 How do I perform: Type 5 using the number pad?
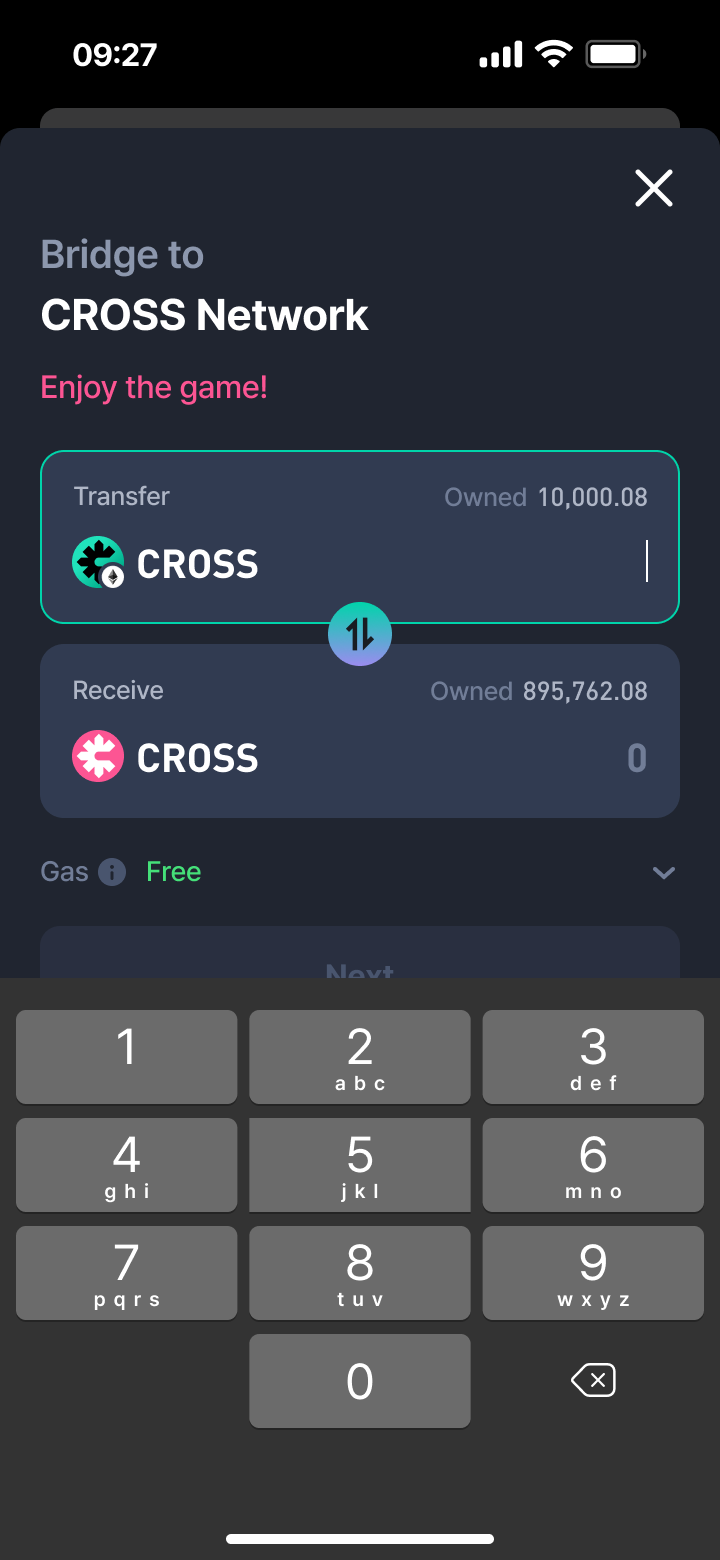point(360,1165)
